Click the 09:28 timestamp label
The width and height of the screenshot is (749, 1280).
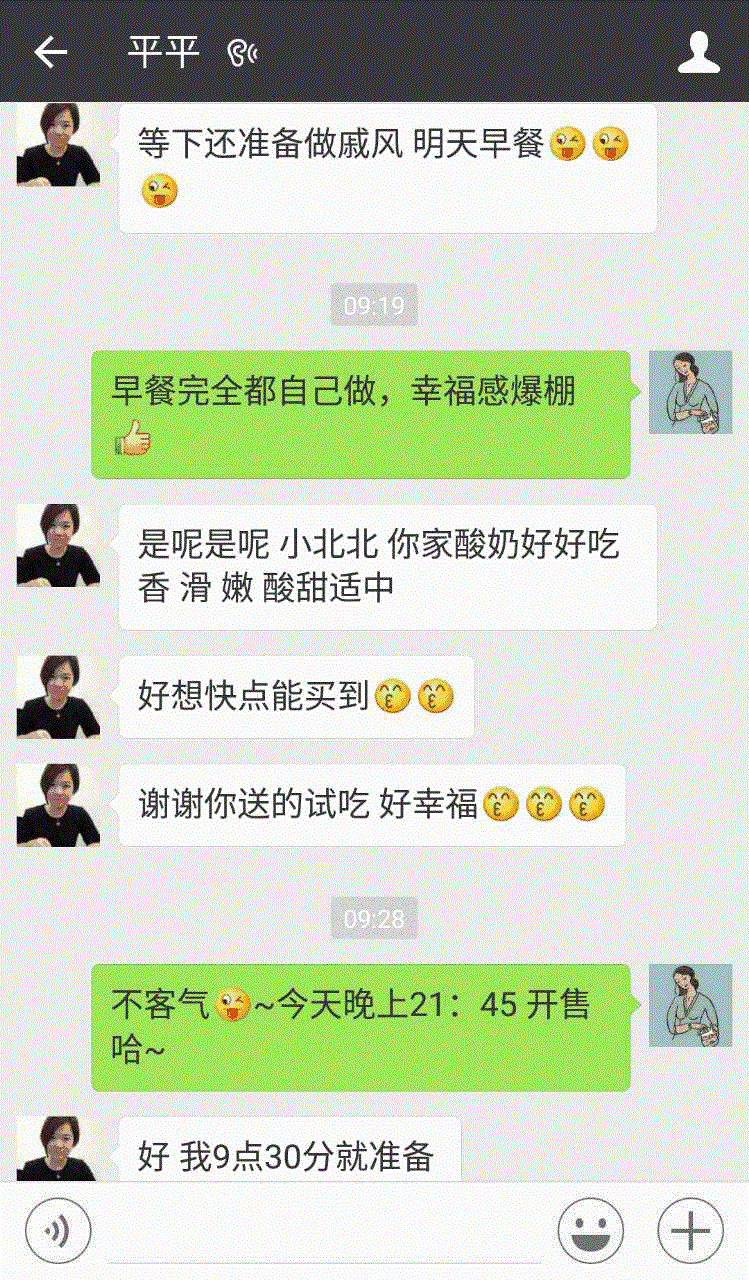(374, 920)
